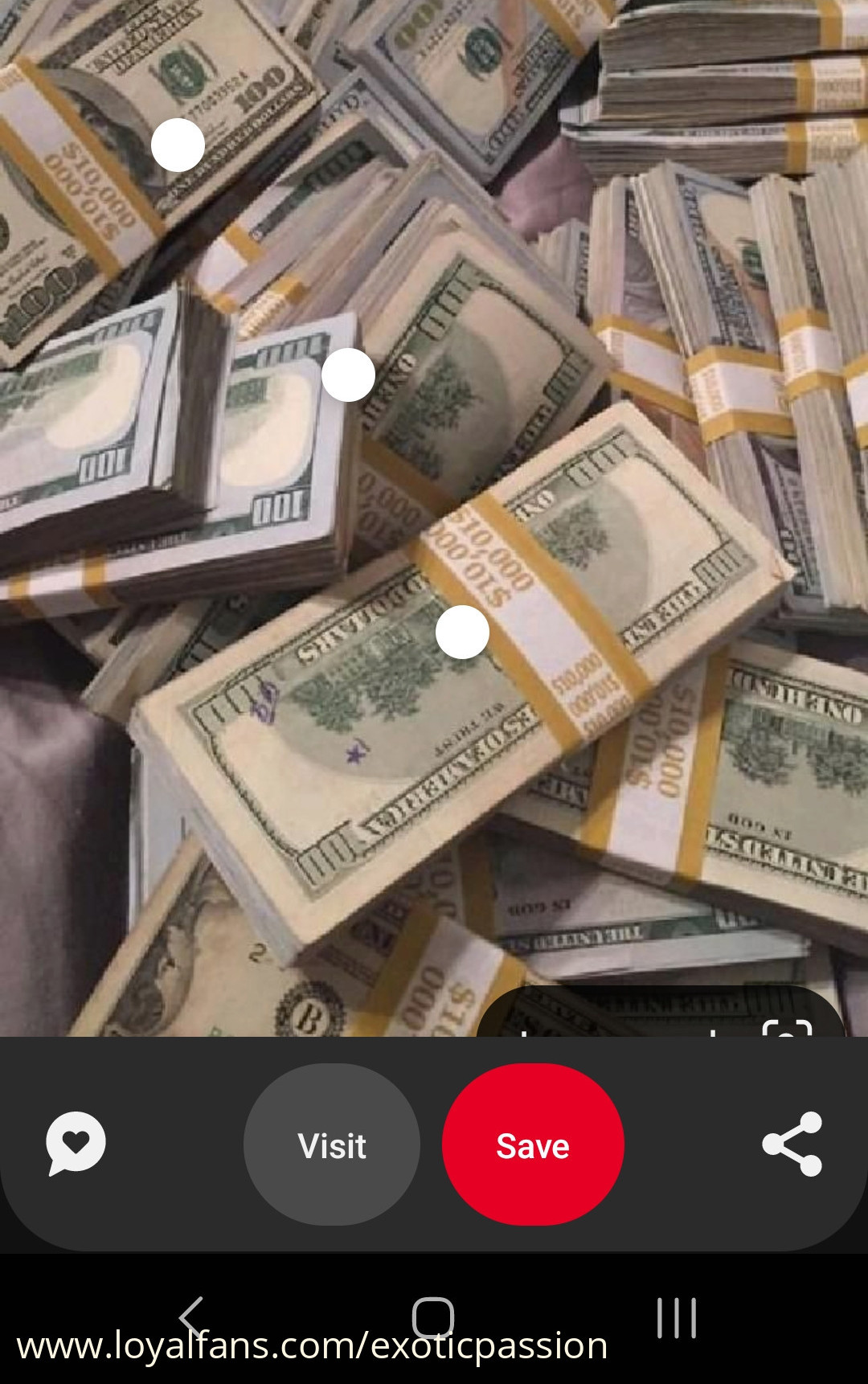Open the comments heart bubble icon
The image size is (868, 1384).
point(76,1143)
